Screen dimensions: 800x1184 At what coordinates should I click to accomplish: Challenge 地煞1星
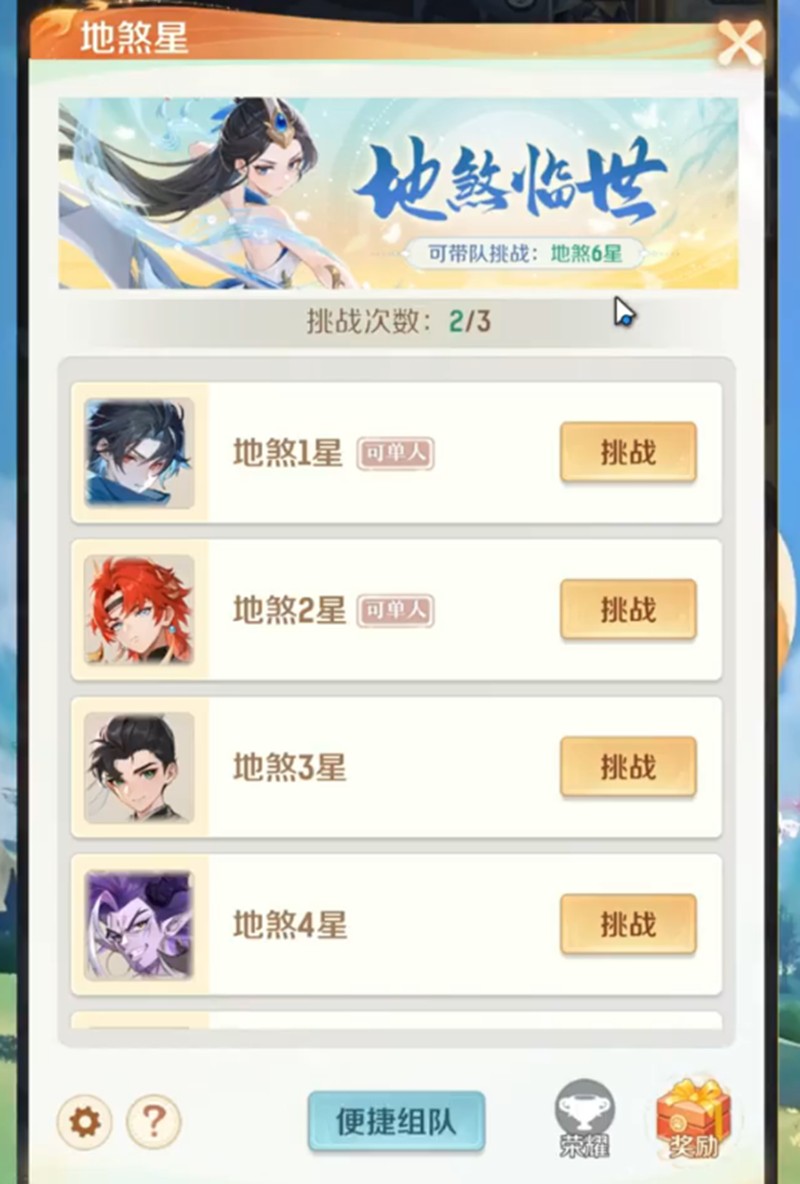[x=628, y=452]
